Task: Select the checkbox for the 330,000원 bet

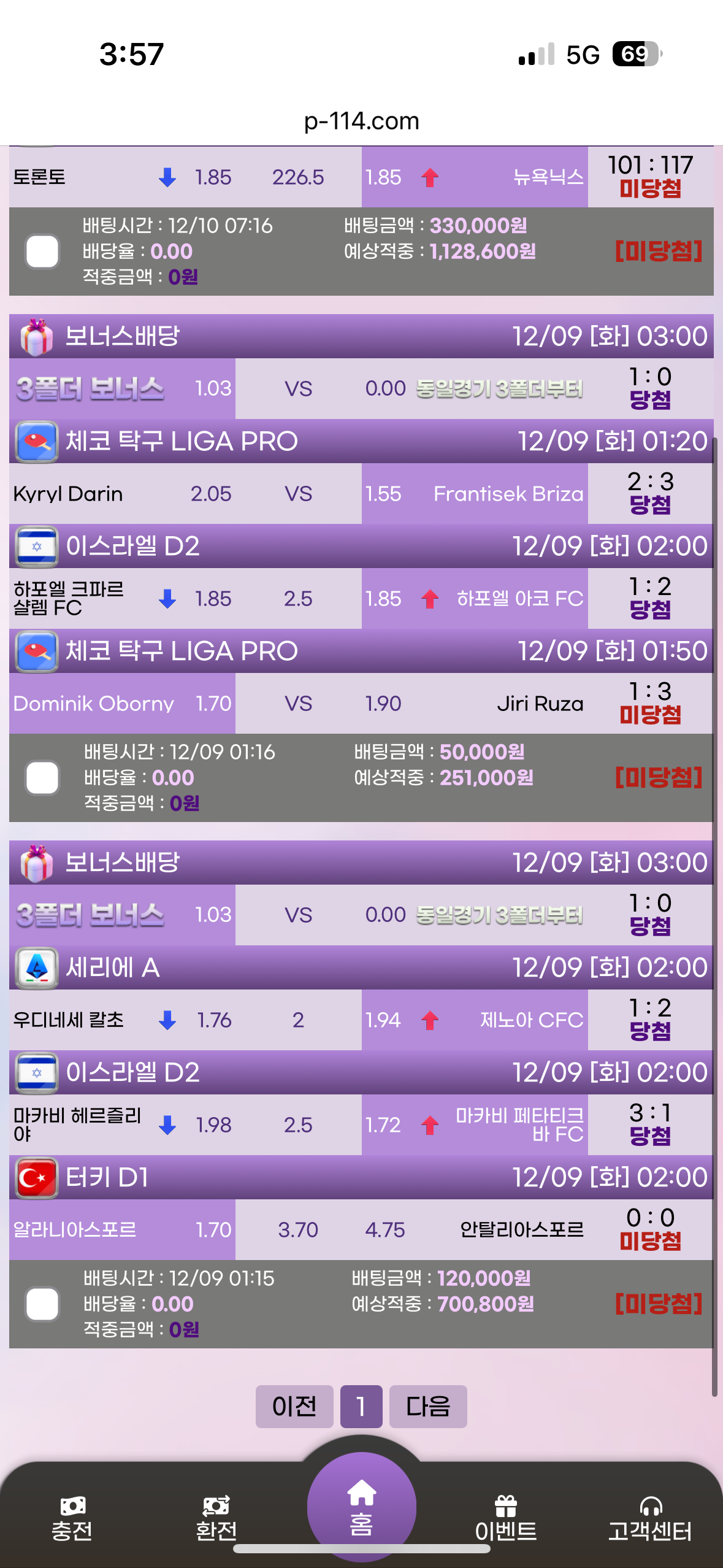Action: [x=42, y=252]
